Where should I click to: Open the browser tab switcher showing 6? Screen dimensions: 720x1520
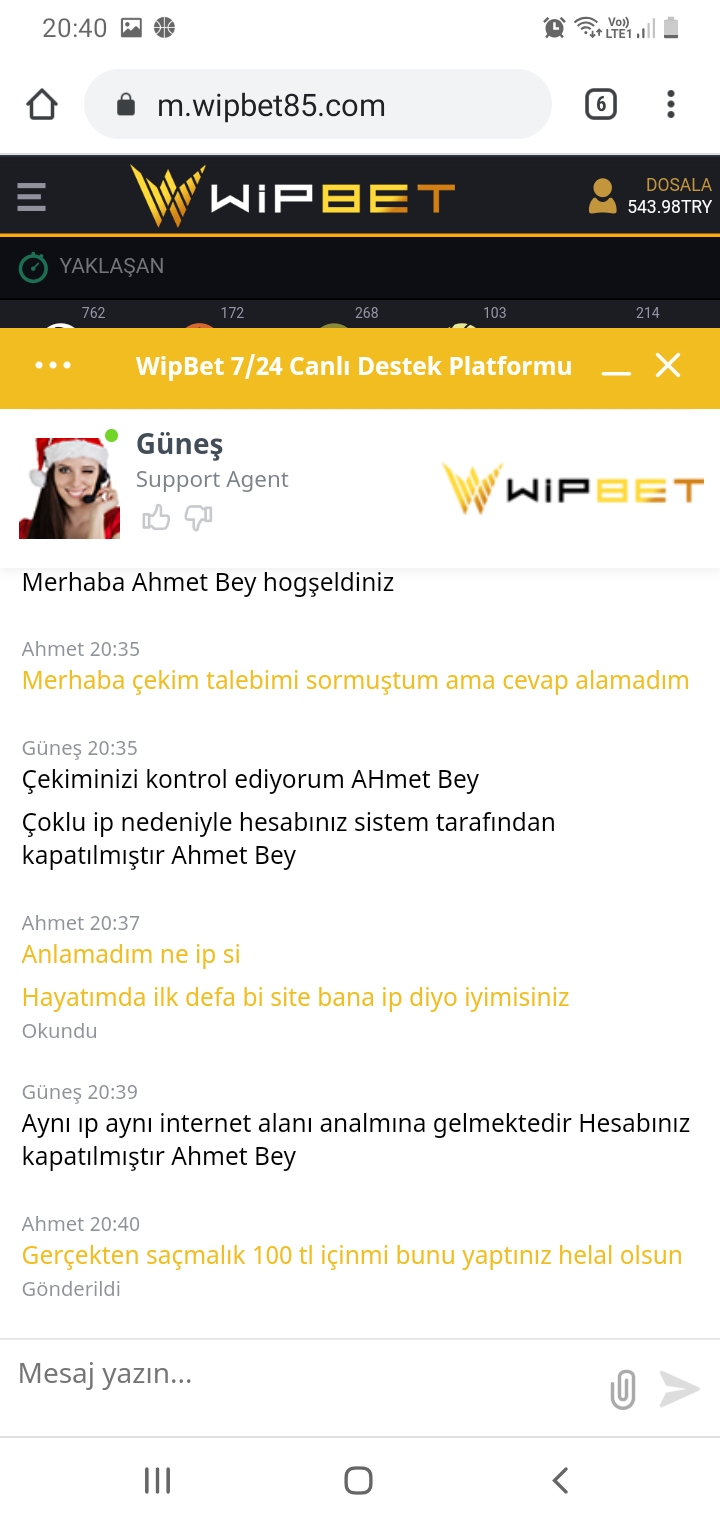[x=600, y=104]
